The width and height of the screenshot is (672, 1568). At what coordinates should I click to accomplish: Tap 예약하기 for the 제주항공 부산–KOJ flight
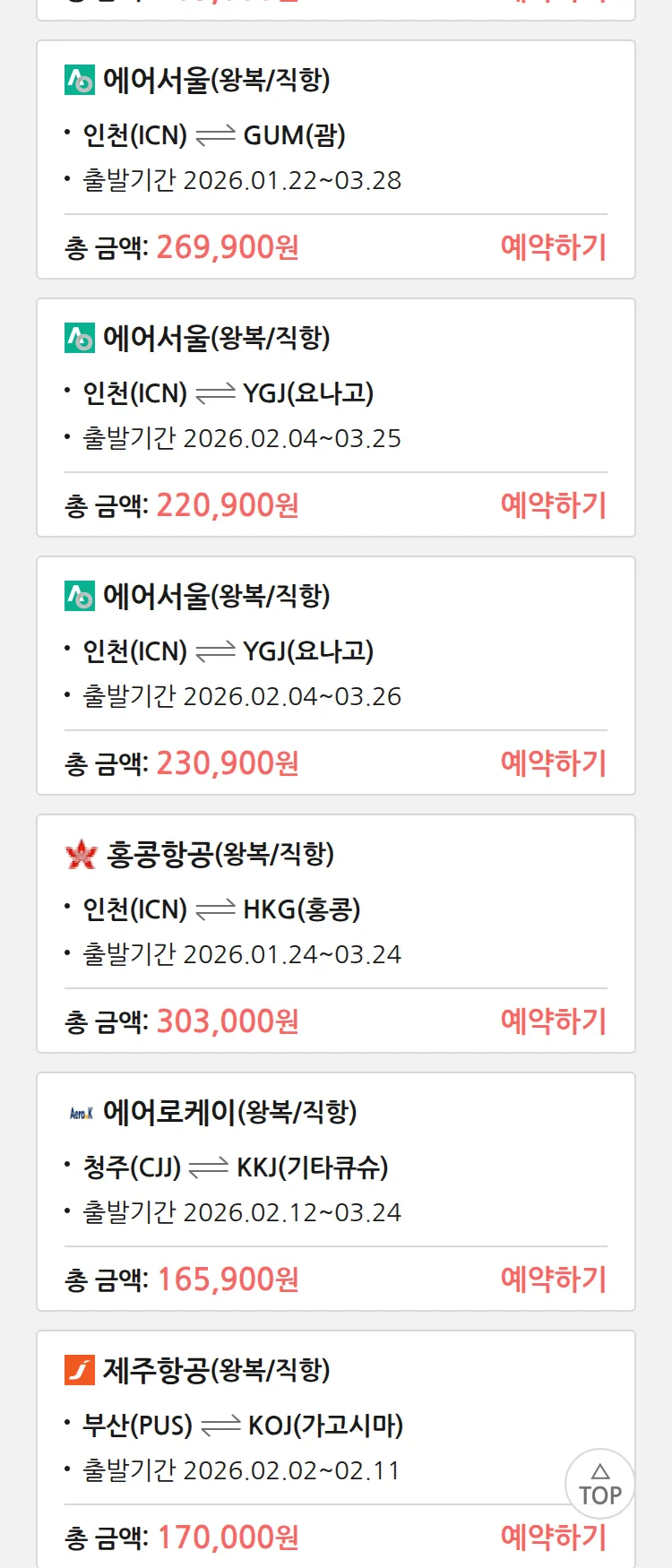coord(553,1538)
